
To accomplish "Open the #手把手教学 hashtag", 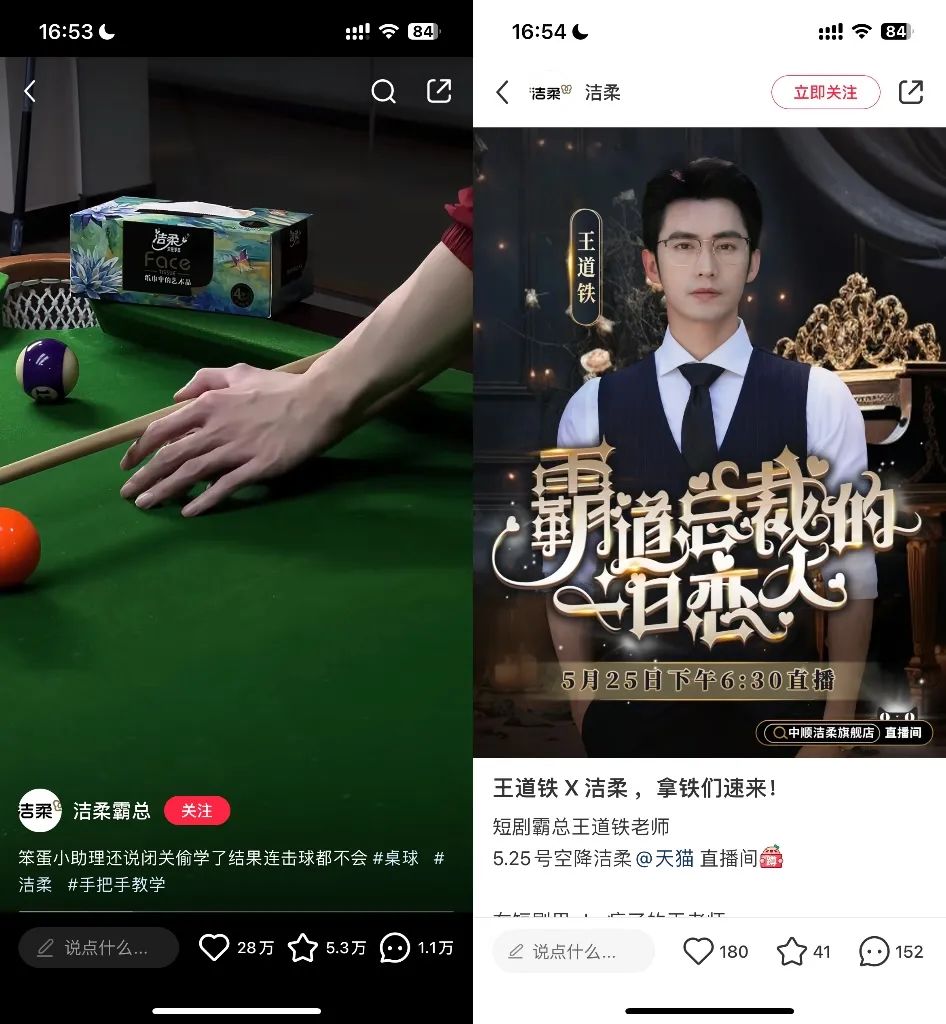I will 116,885.
